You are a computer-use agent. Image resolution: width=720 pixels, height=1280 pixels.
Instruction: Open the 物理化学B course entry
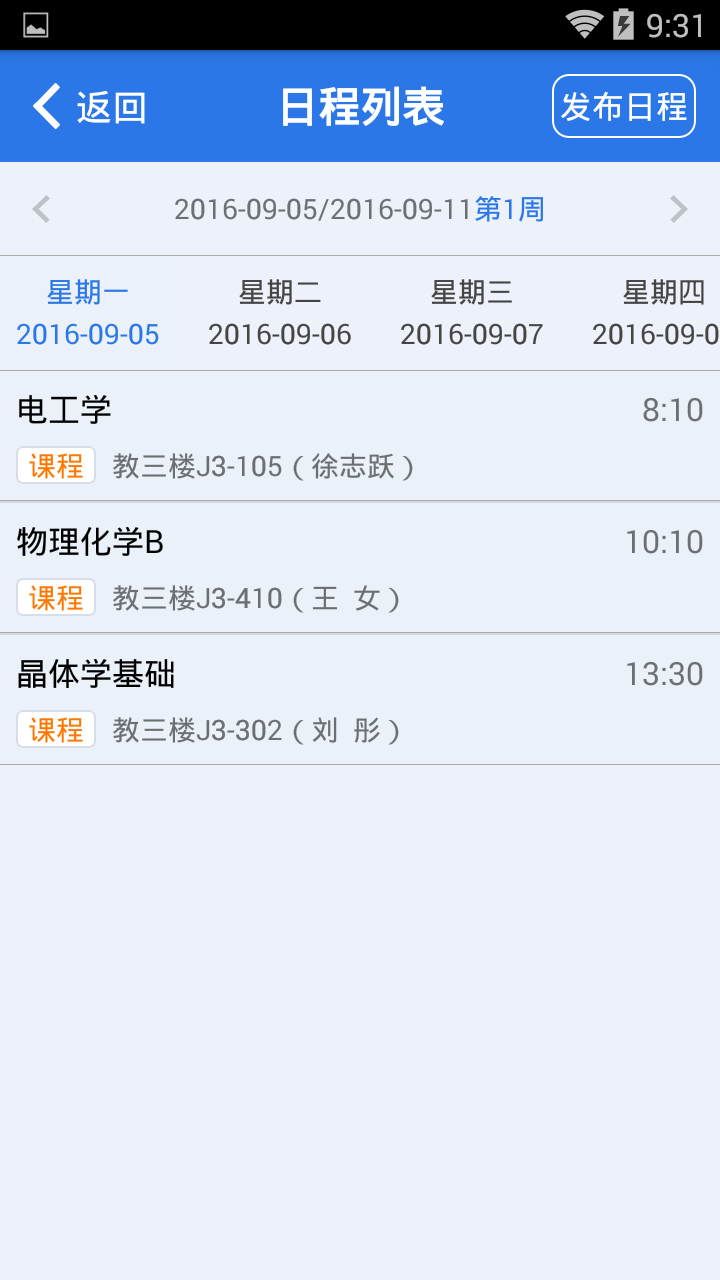point(360,568)
